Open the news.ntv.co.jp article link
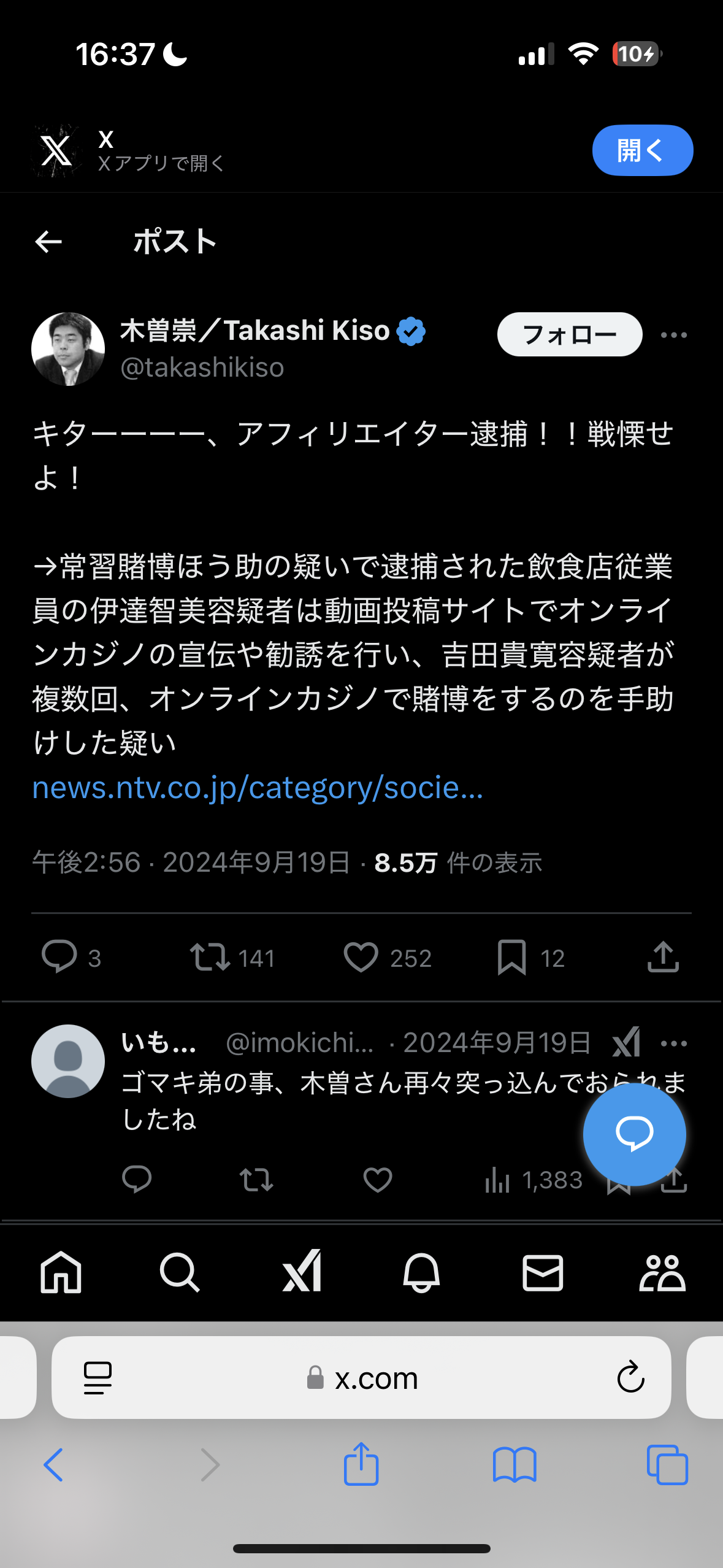The width and height of the screenshot is (723, 1568). tap(258, 788)
